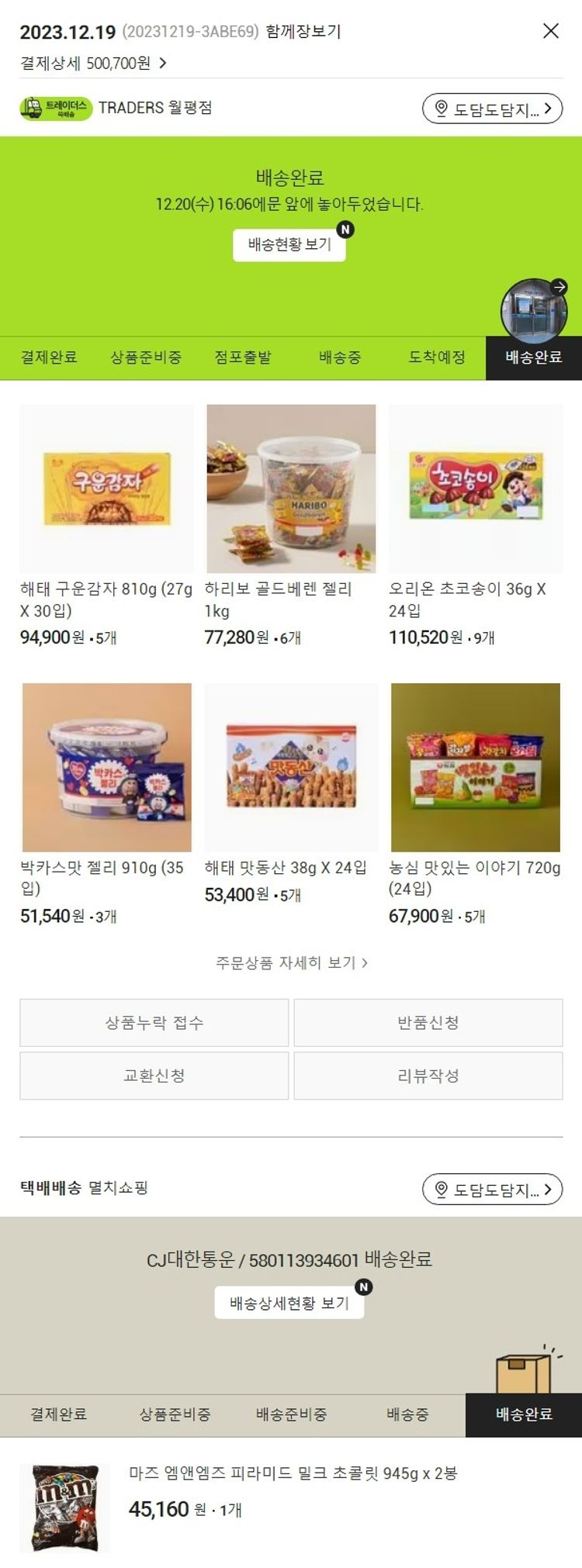Viewport: 582px width, 1568px height.
Task: Open 오리온 초코송이 36g product
Action: pyautogui.click(x=476, y=489)
